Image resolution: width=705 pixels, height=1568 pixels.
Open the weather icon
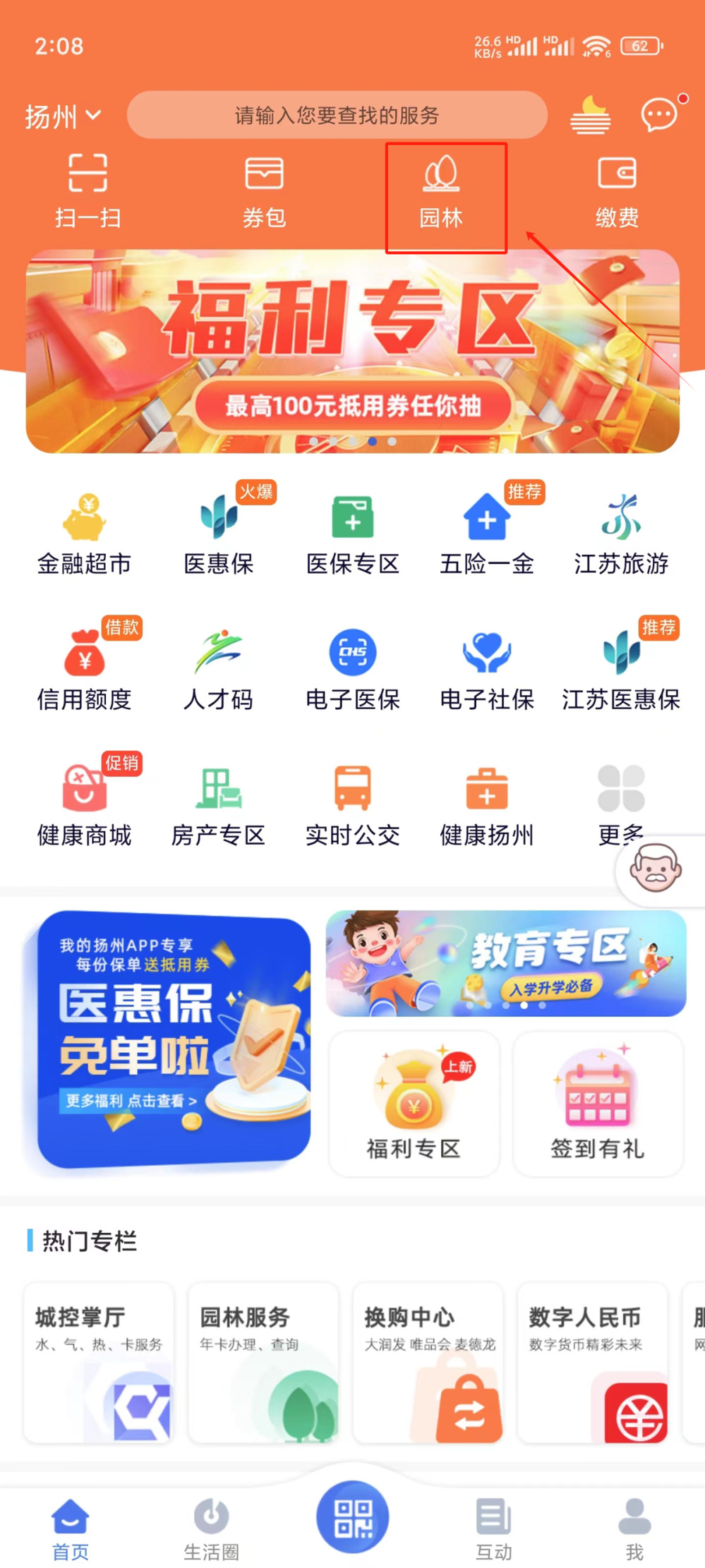(x=590, y=116)
